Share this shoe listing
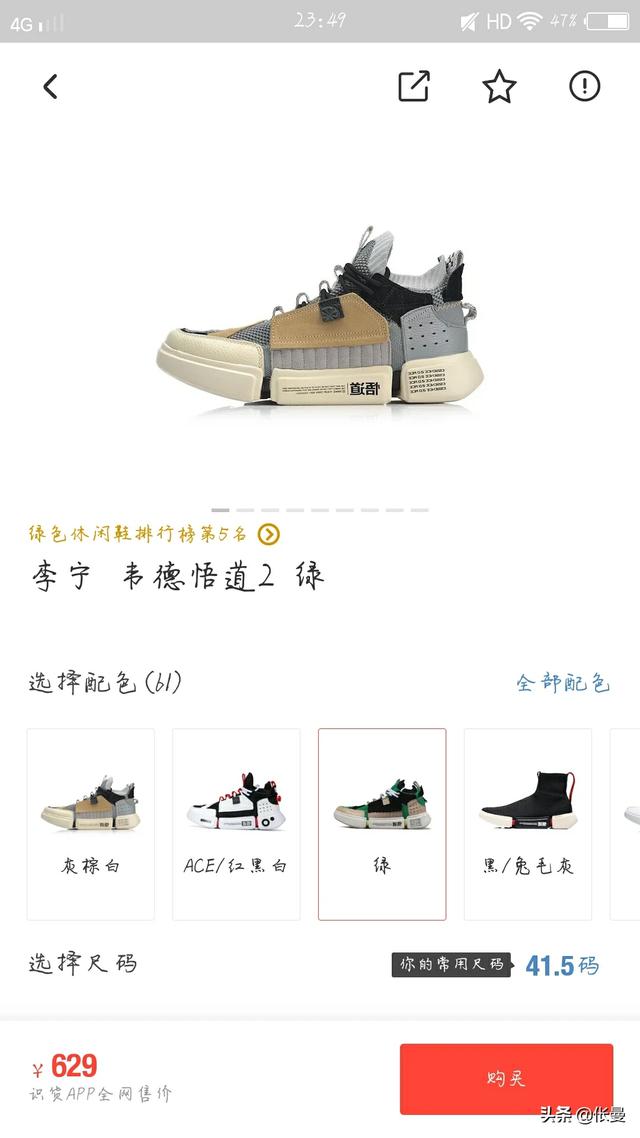This screenshot has height=1138, width=640. (x=413, y=87)
